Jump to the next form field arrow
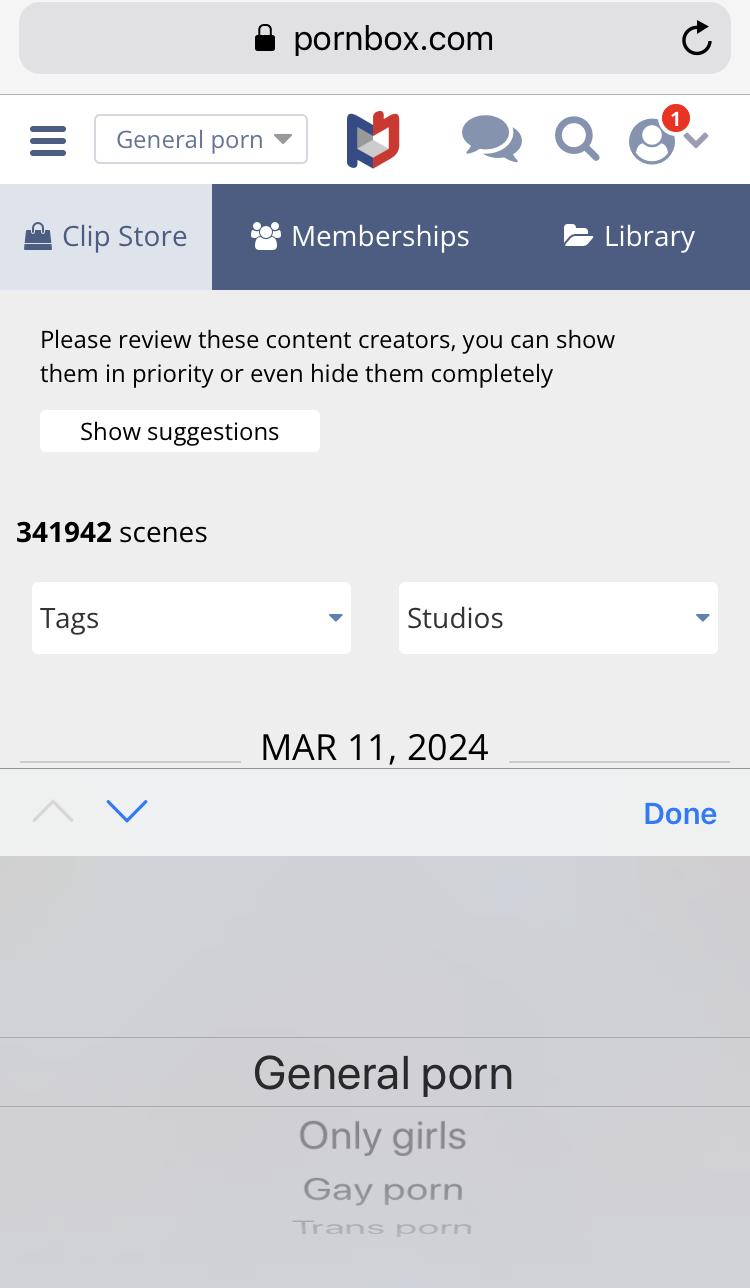This screenshot has width=750, height=1288. 127,811
